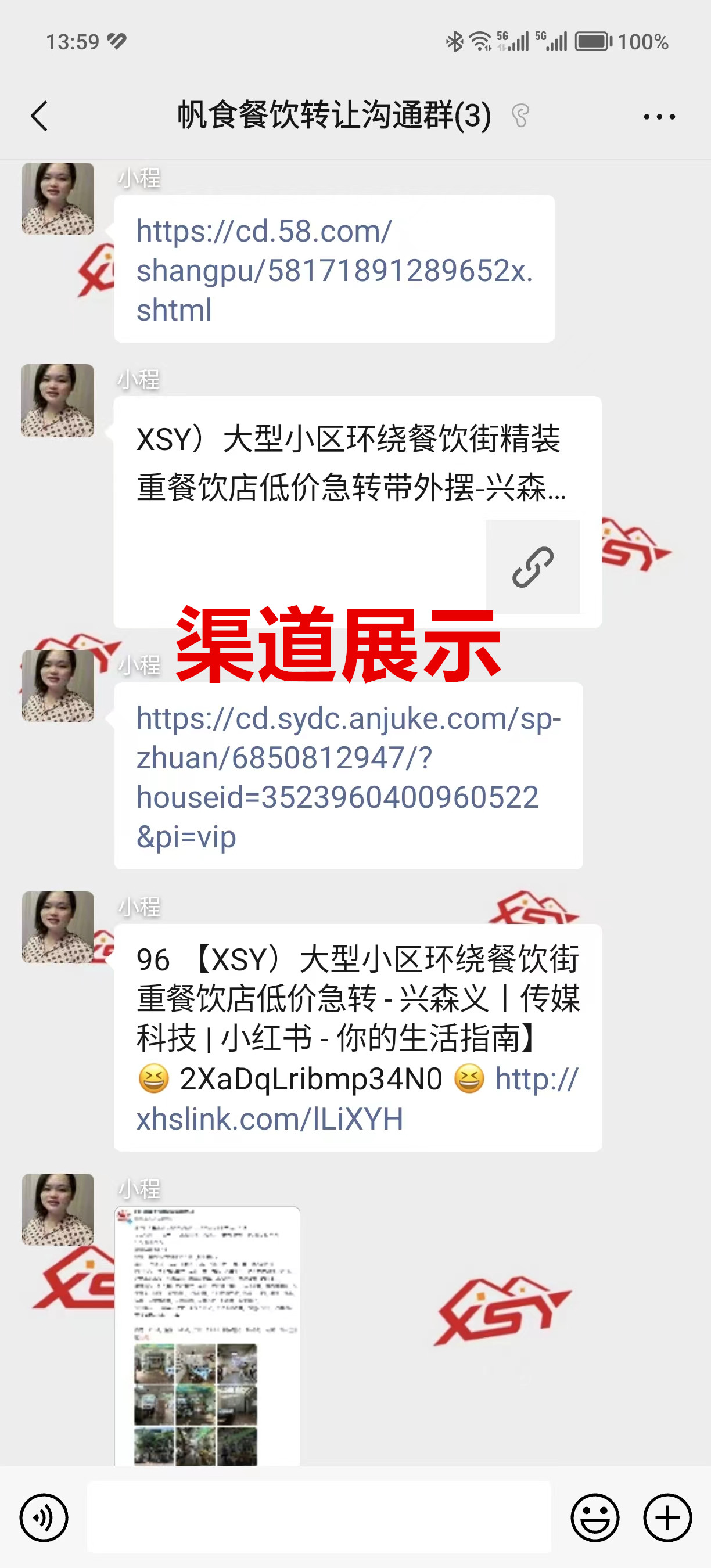The width and height of the screenshot is (711, 1568).
Task: Open the cd.58.com shangpu link
Action: coord(333,269)
